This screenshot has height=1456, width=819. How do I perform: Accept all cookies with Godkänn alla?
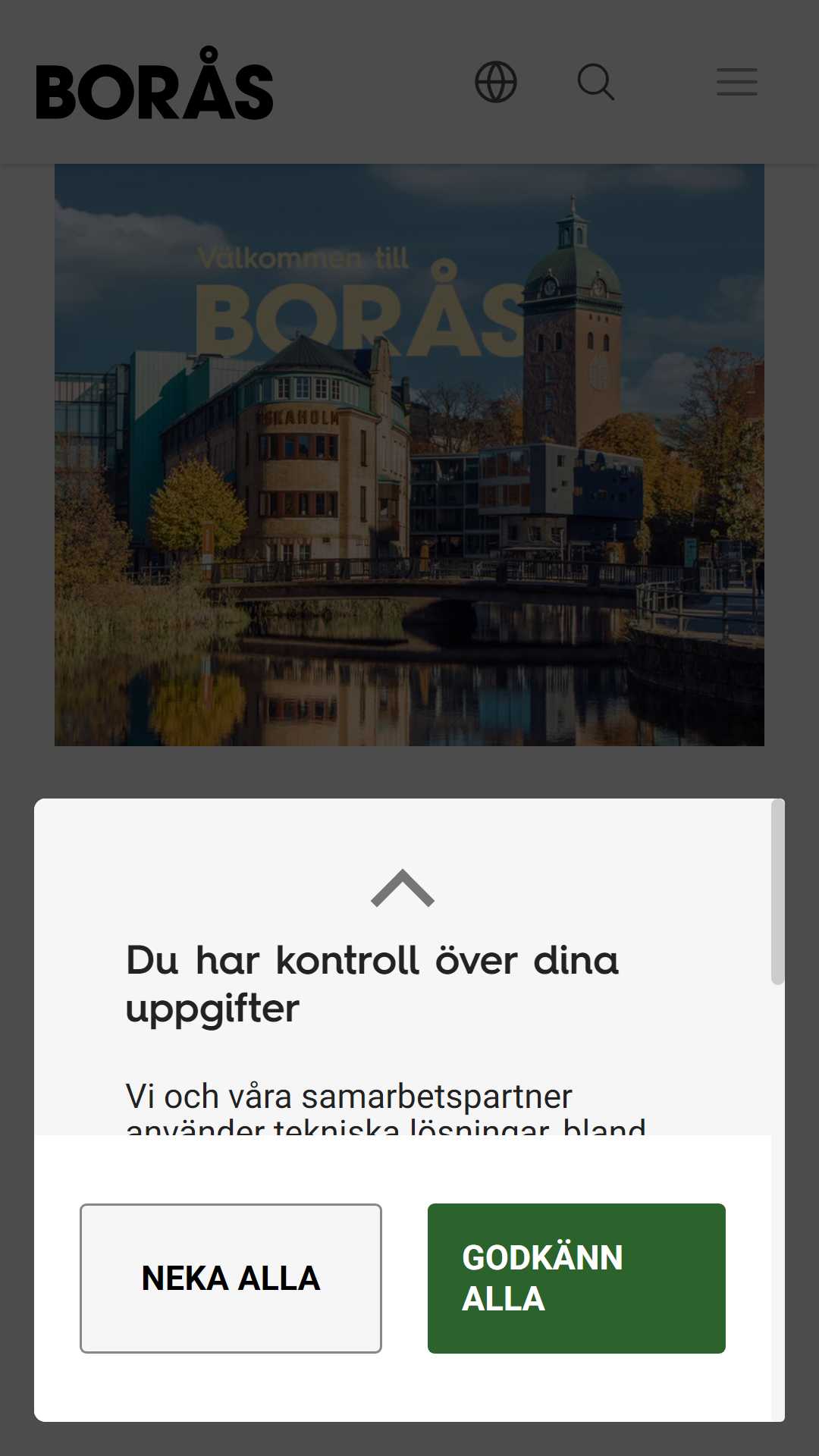click(x=576, y=1279)
